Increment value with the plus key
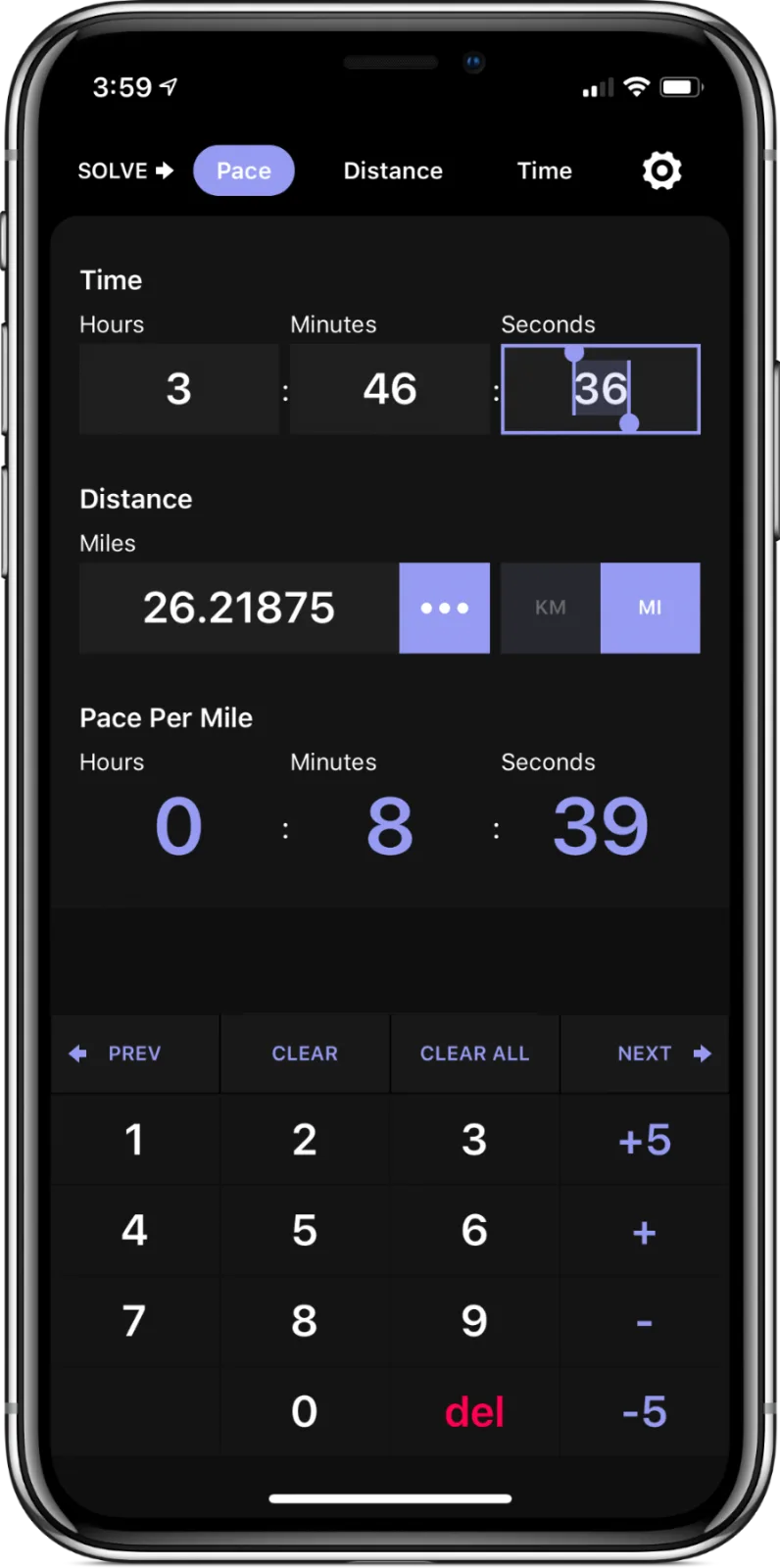Image resolution: width=780 pixels, height=1568 pixels. [x=645, y=1231]
